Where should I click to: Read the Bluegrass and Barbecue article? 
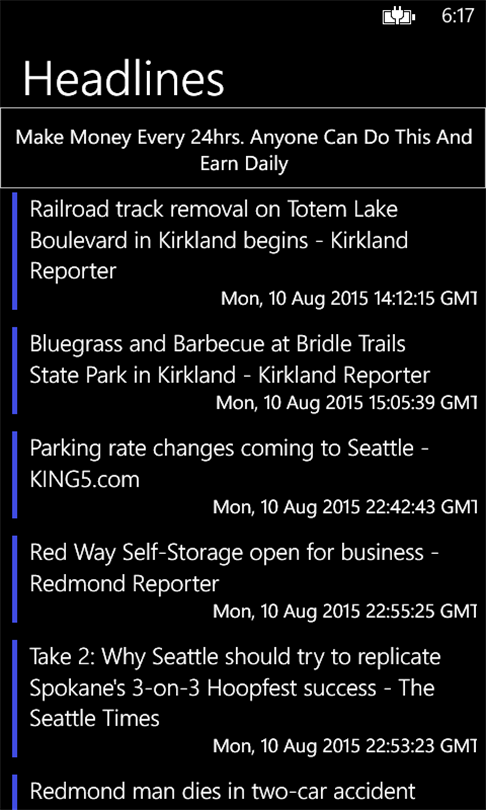pos(243,370)
